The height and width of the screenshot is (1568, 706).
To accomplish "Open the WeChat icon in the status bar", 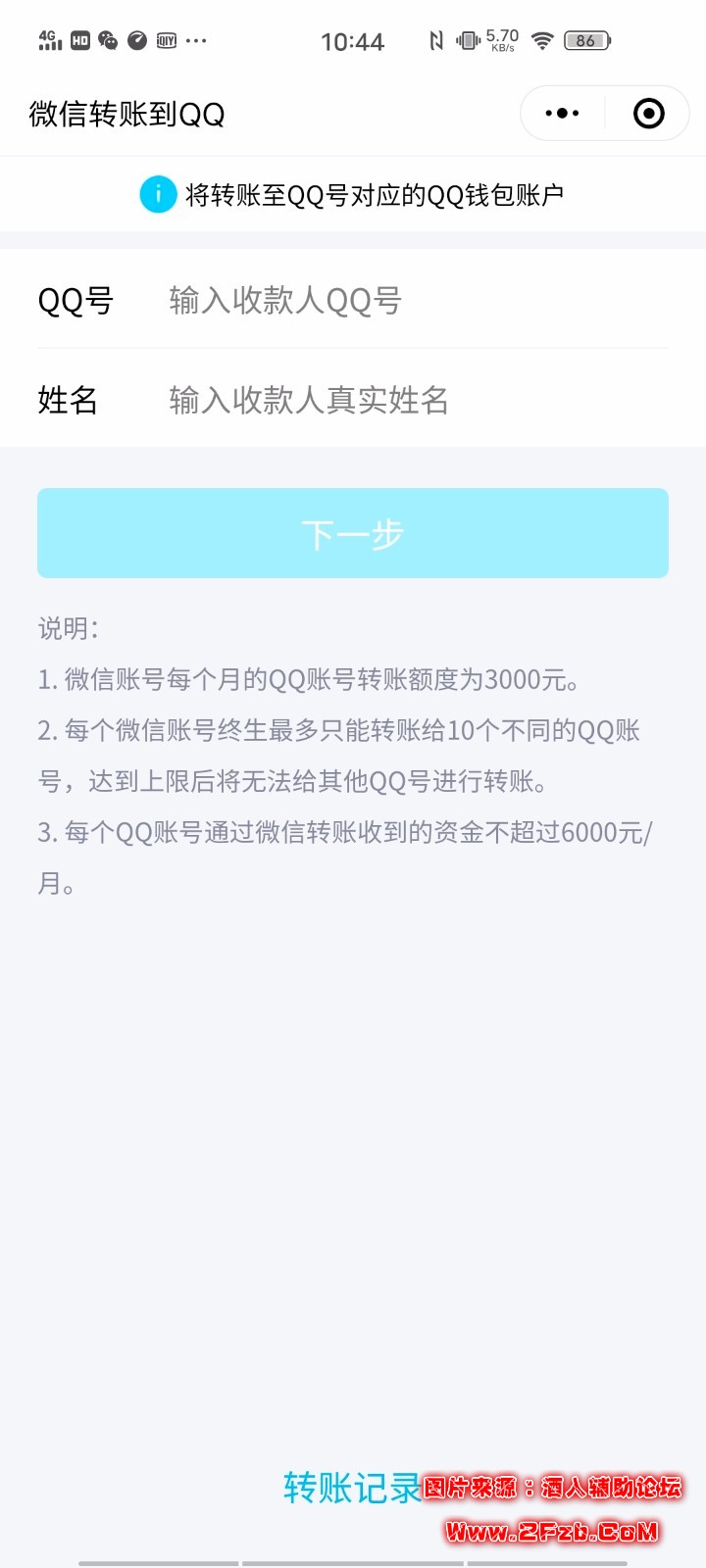I will click(x=107, y=40).
